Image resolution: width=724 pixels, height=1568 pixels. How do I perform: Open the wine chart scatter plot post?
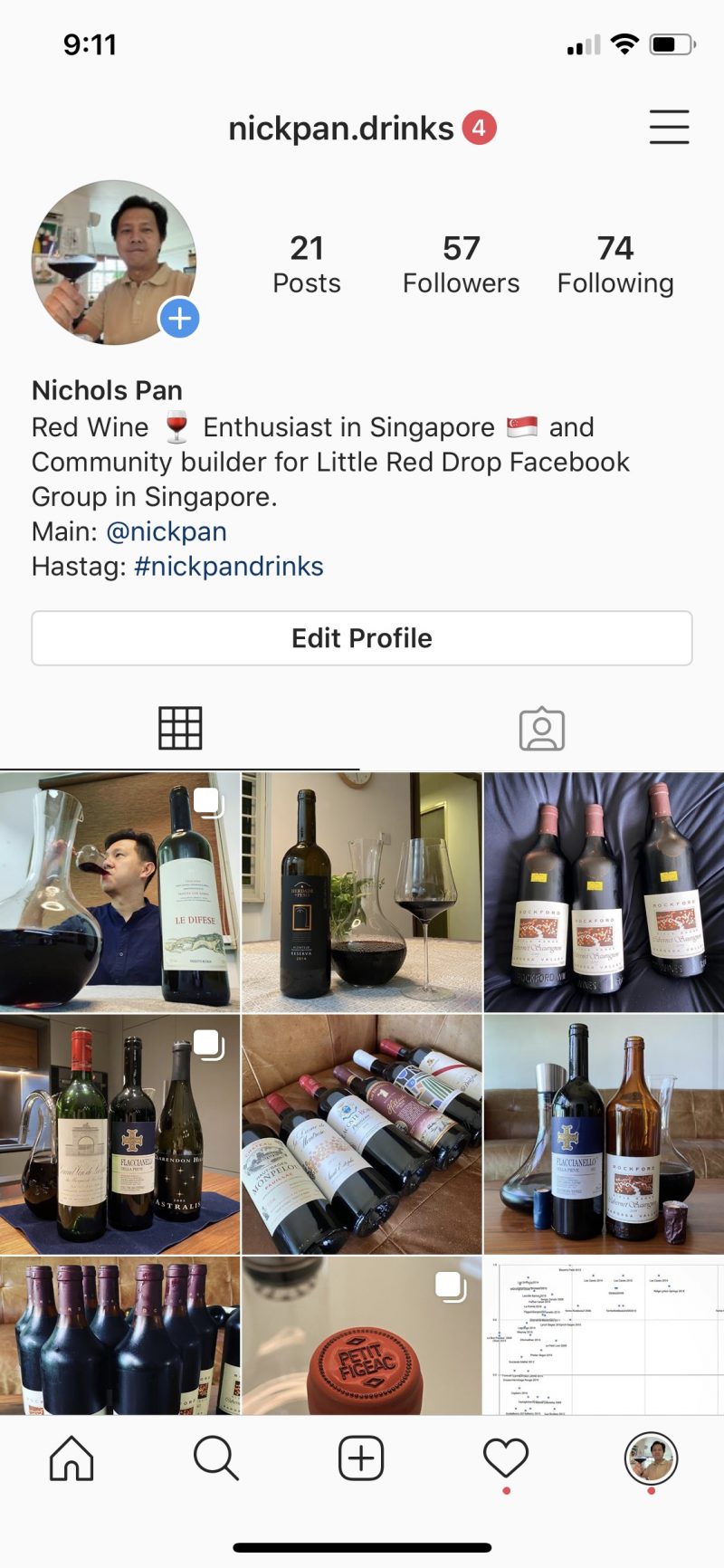point(604,1335)
